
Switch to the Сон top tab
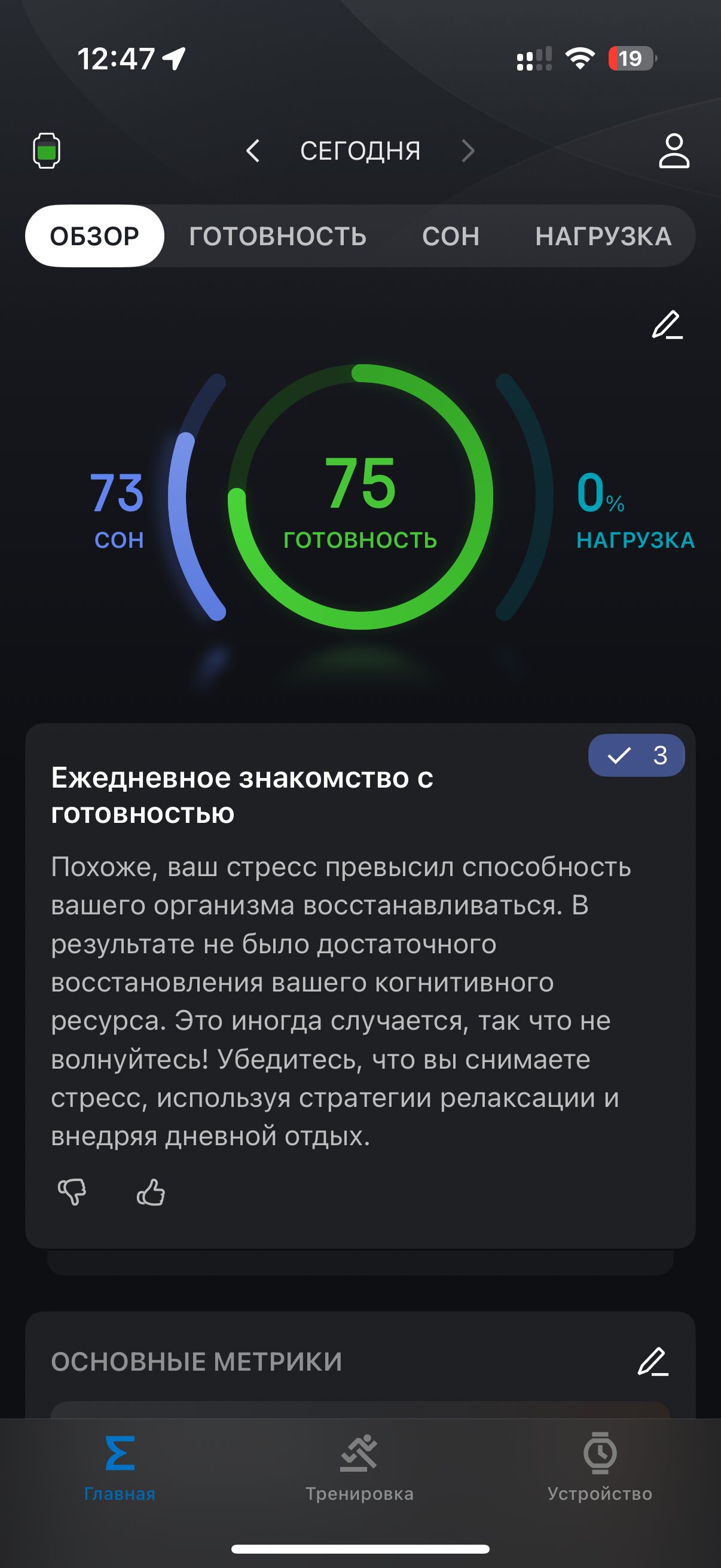(451, 236)
